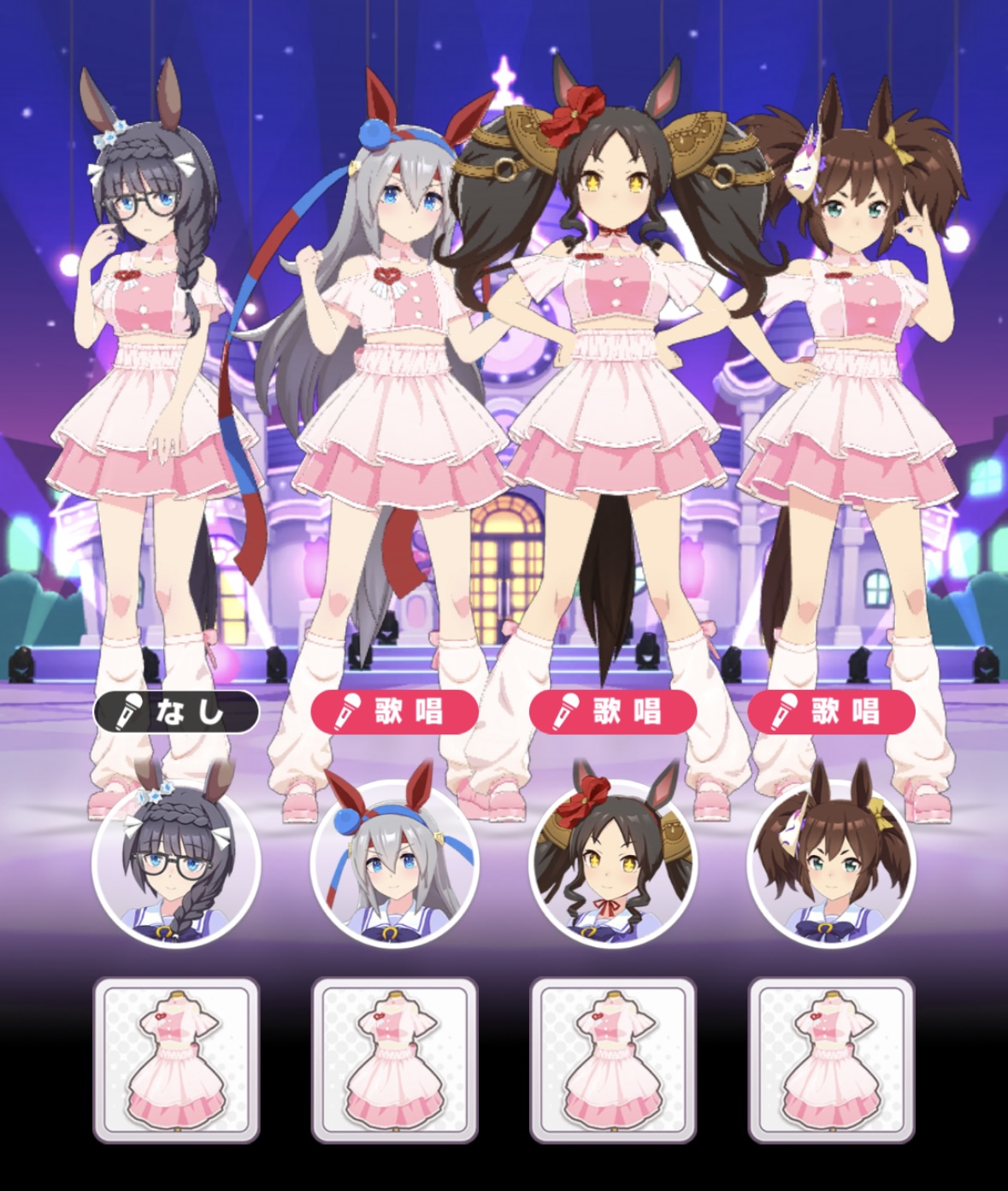The height and width of the screenshot is (1191, 1008).
Task: Open outfit selection for the black twin-tail character
Action: click(613, 1060)
